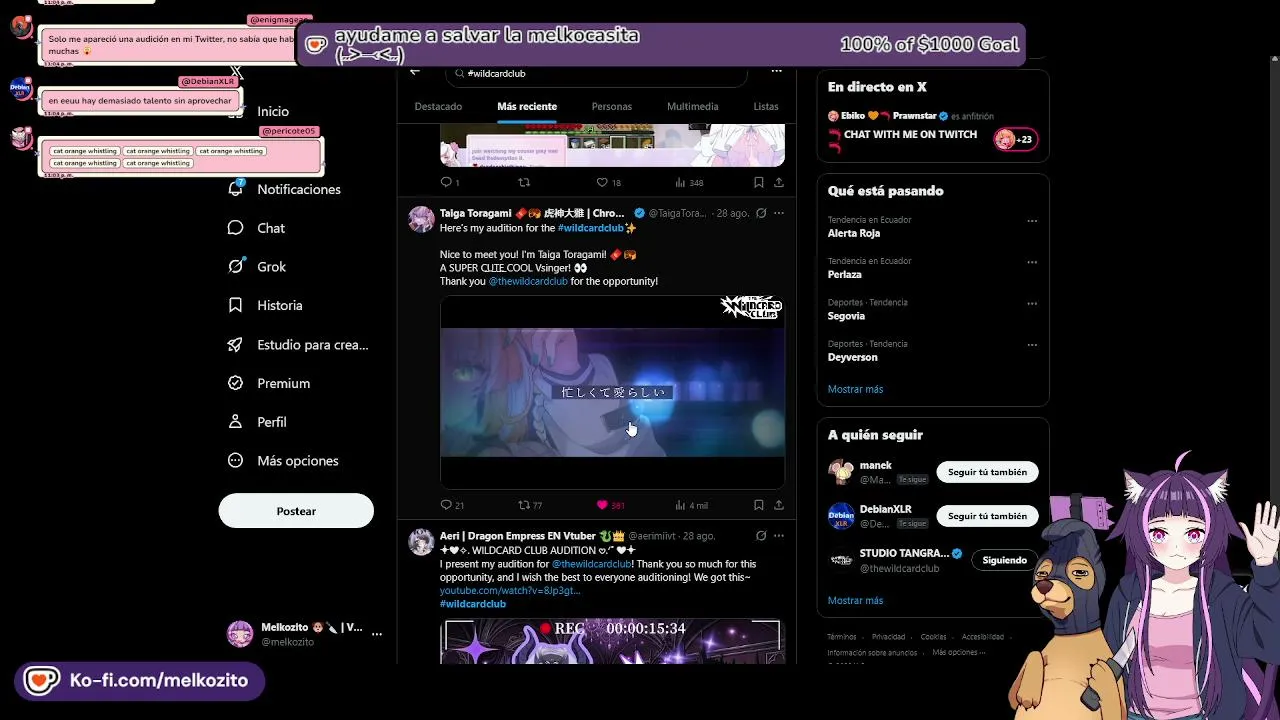Open the Multimedia tab
The height and width of the screenshot is (720, 1280).
coord(692,106)
